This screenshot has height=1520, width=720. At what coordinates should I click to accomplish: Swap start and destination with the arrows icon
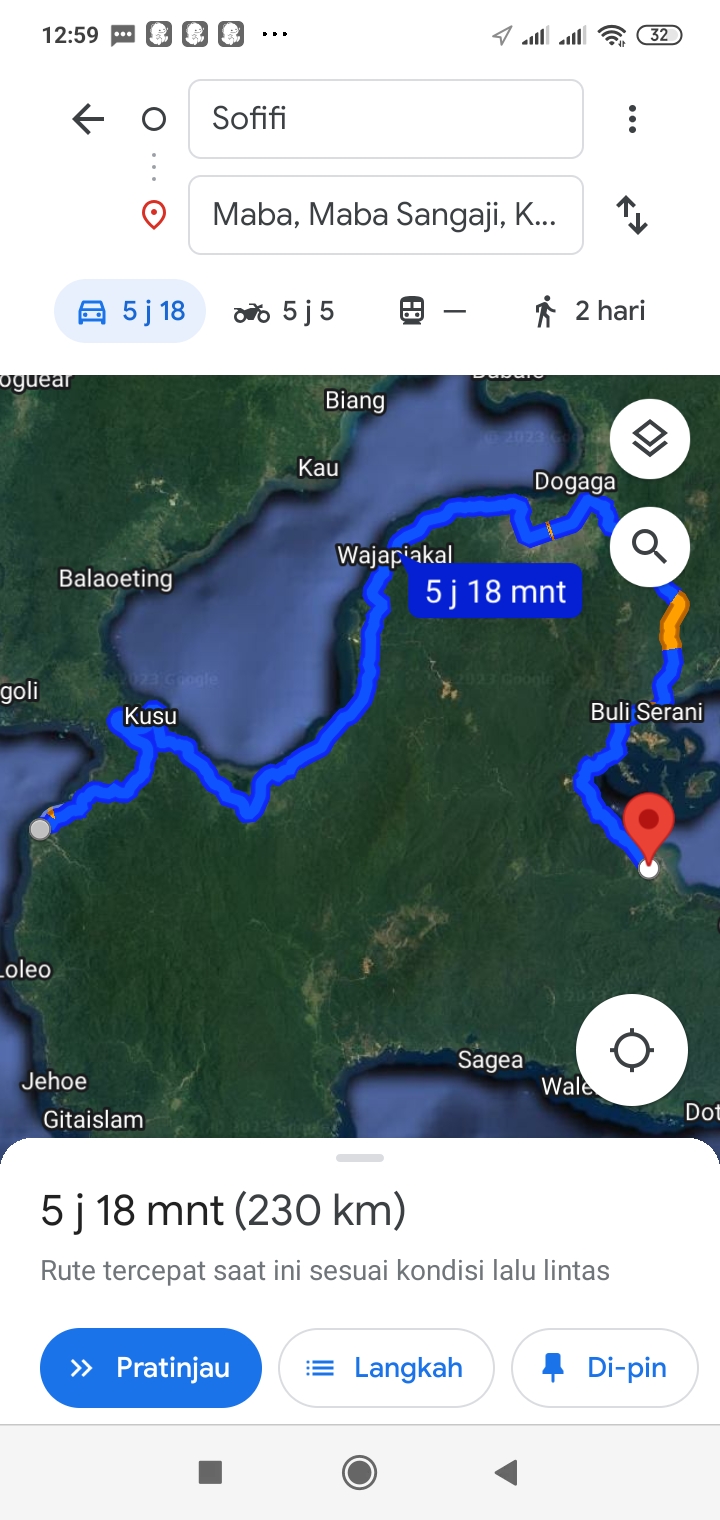point(632,215)
